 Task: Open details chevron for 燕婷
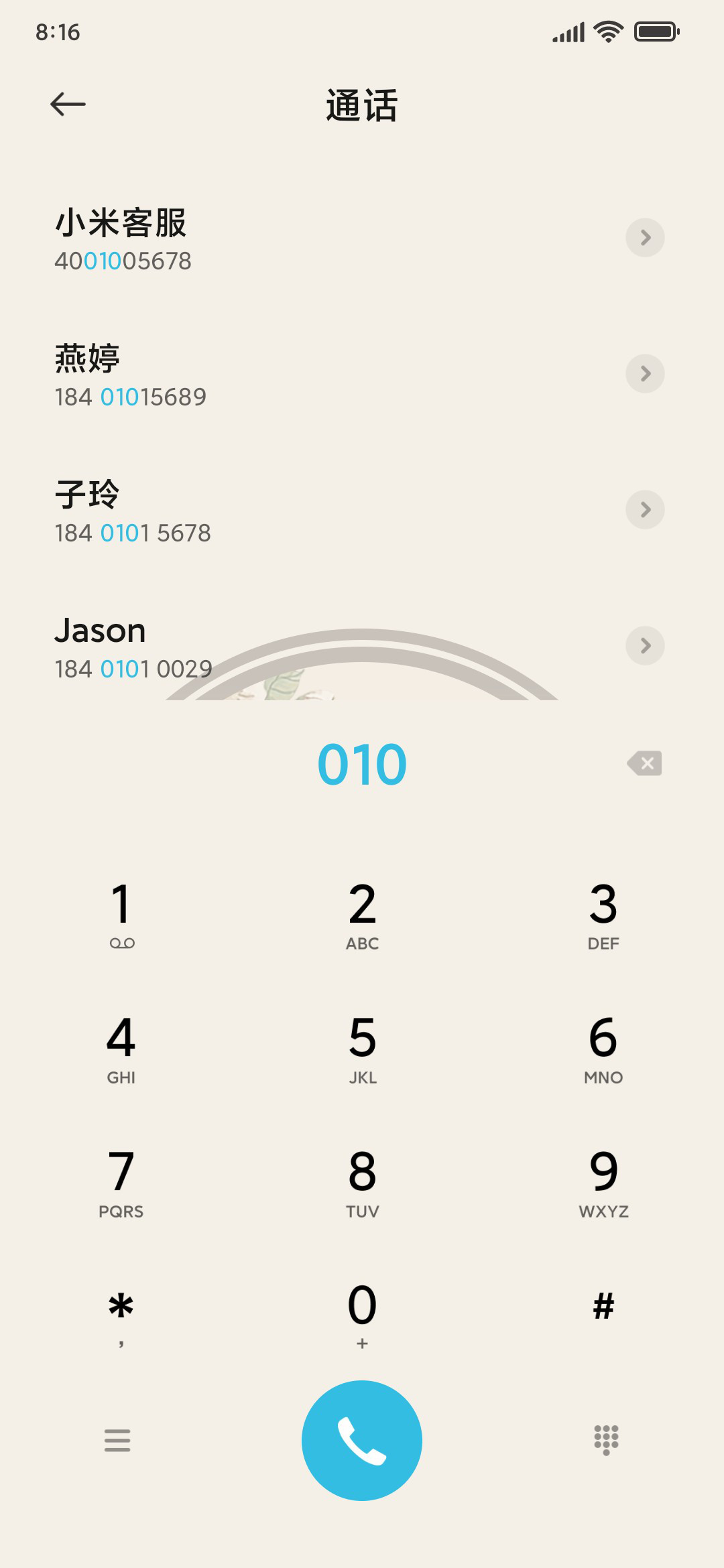pos(645,373)
